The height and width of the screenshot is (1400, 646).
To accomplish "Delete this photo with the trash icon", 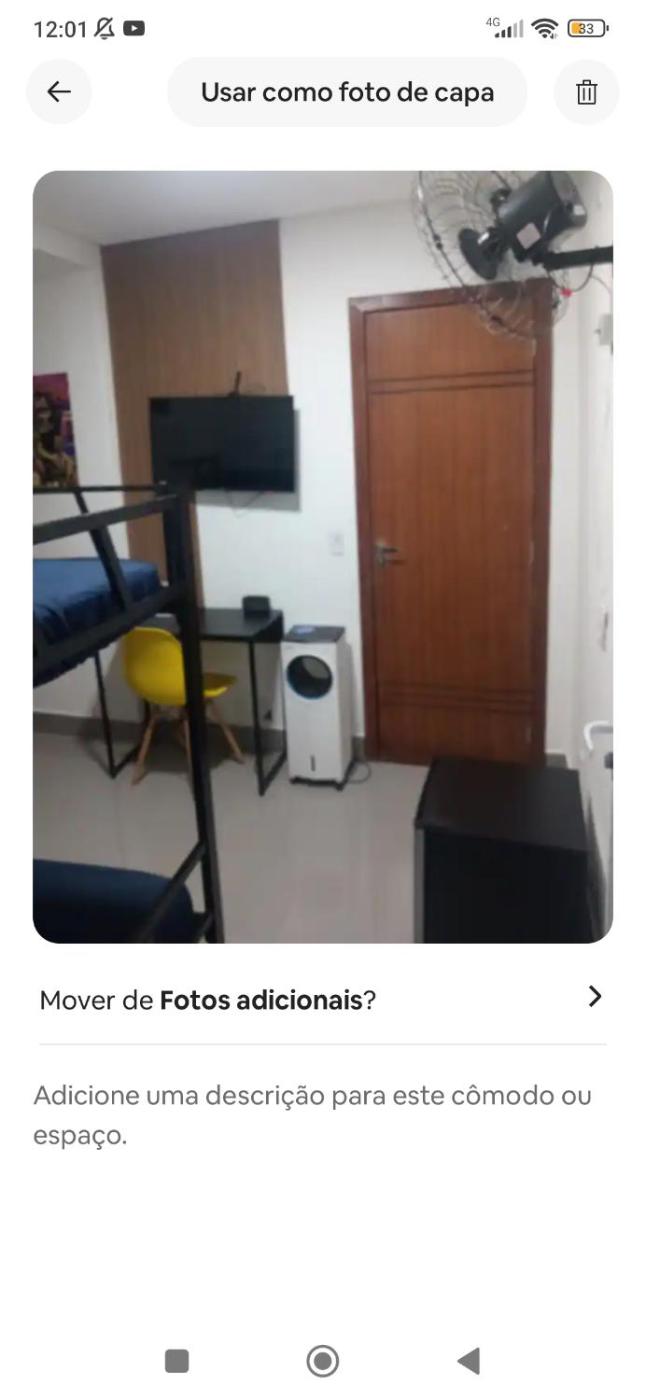I will [x=586, y=92].
